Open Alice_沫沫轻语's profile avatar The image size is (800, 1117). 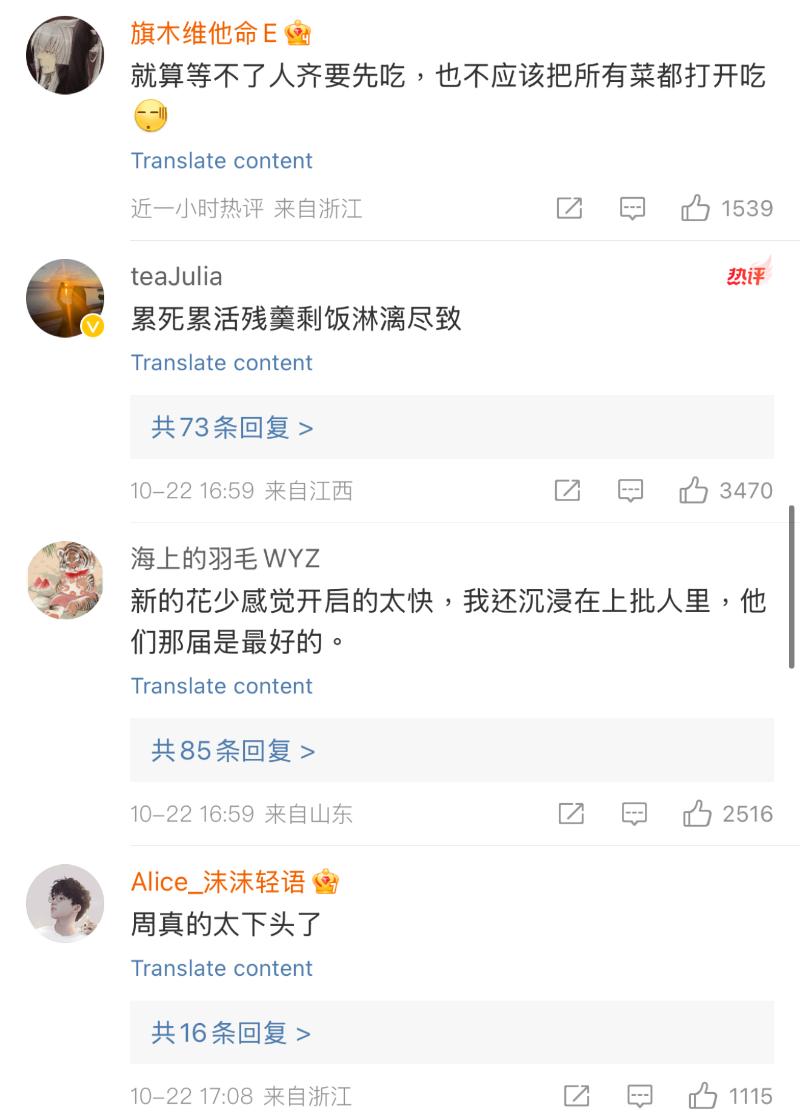pos(65,903)
